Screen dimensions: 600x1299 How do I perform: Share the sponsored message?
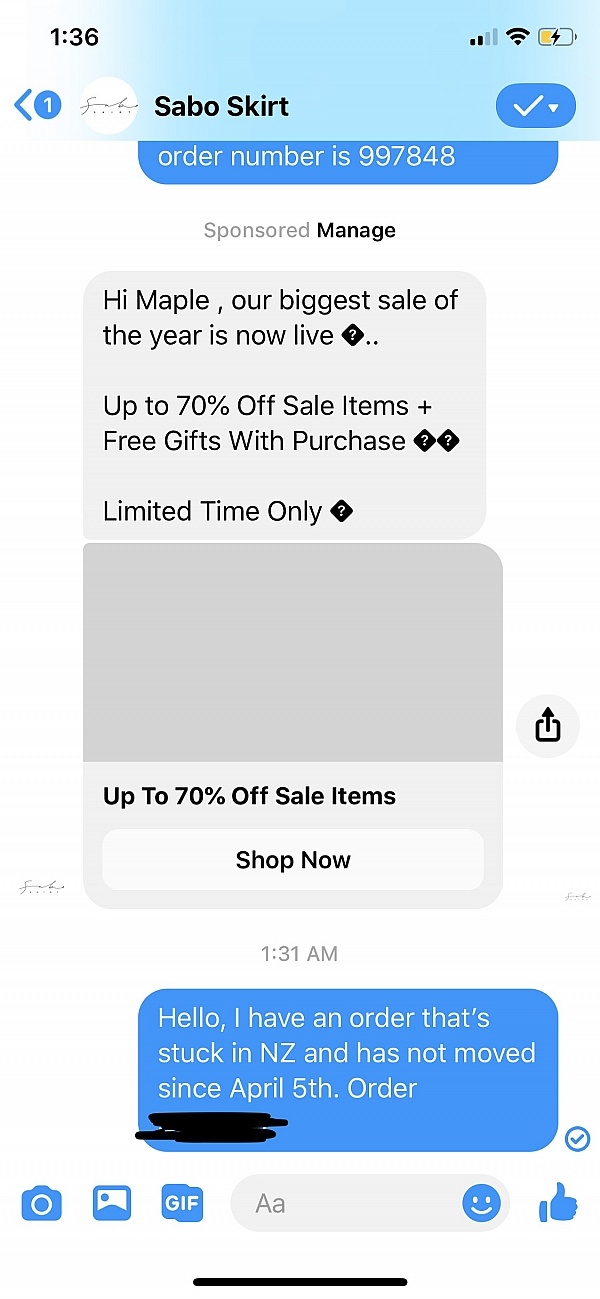547,727
